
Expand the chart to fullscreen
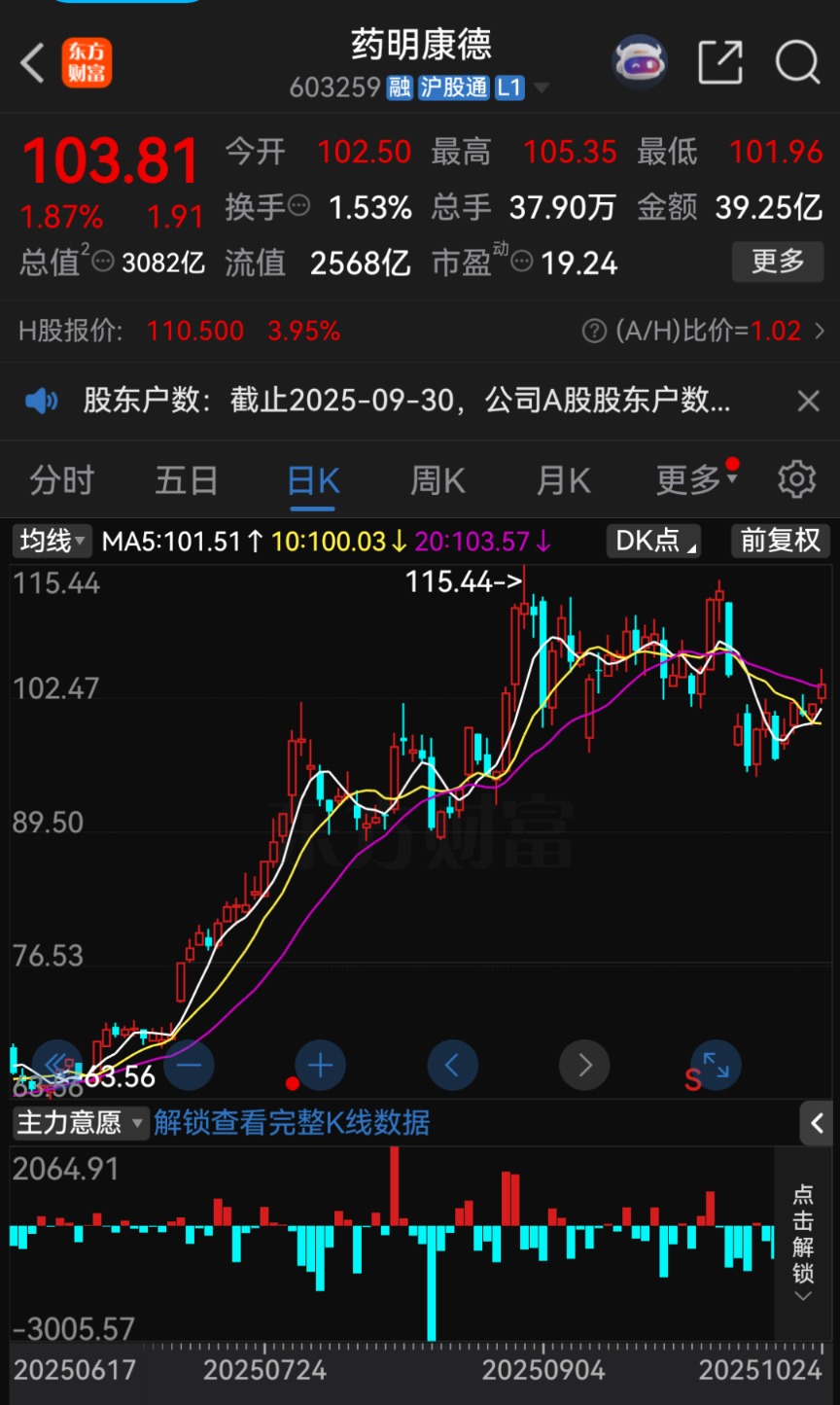(717, 1066)
